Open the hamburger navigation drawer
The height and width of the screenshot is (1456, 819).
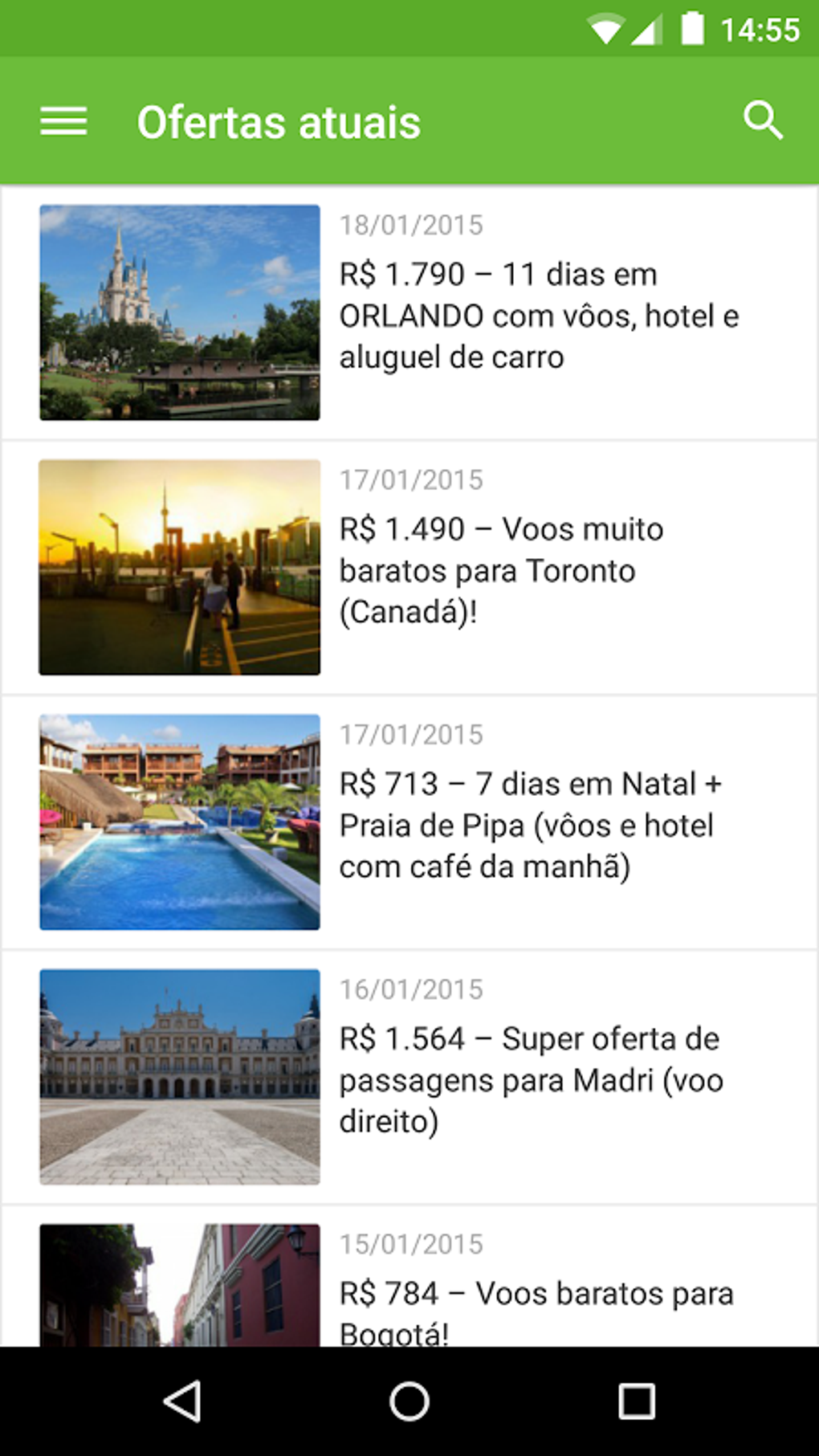(63, 122)
